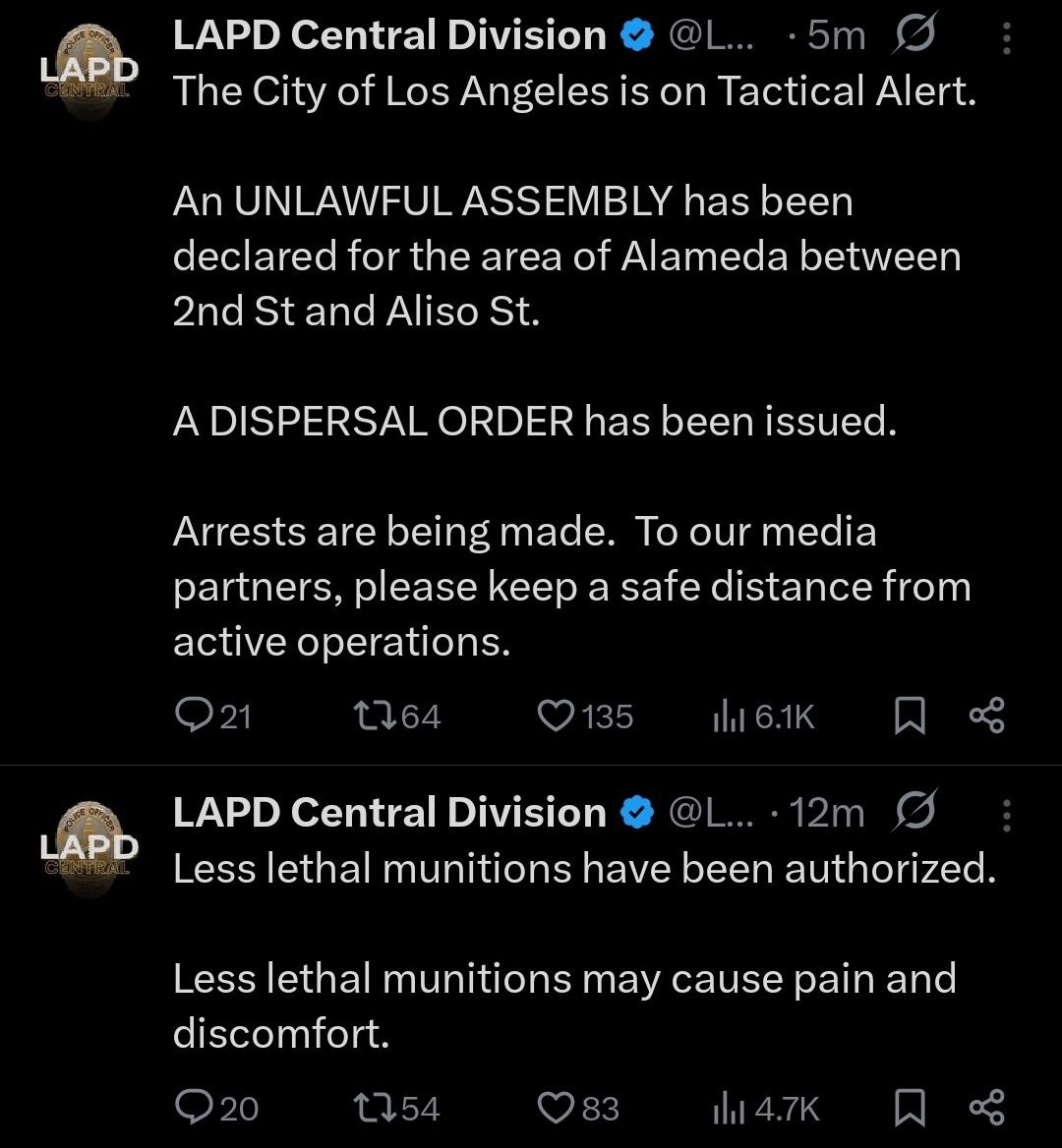1062x1148 pixels.
Task: Repost the less lethal munitions post
Action: [x=374, y=1108]
